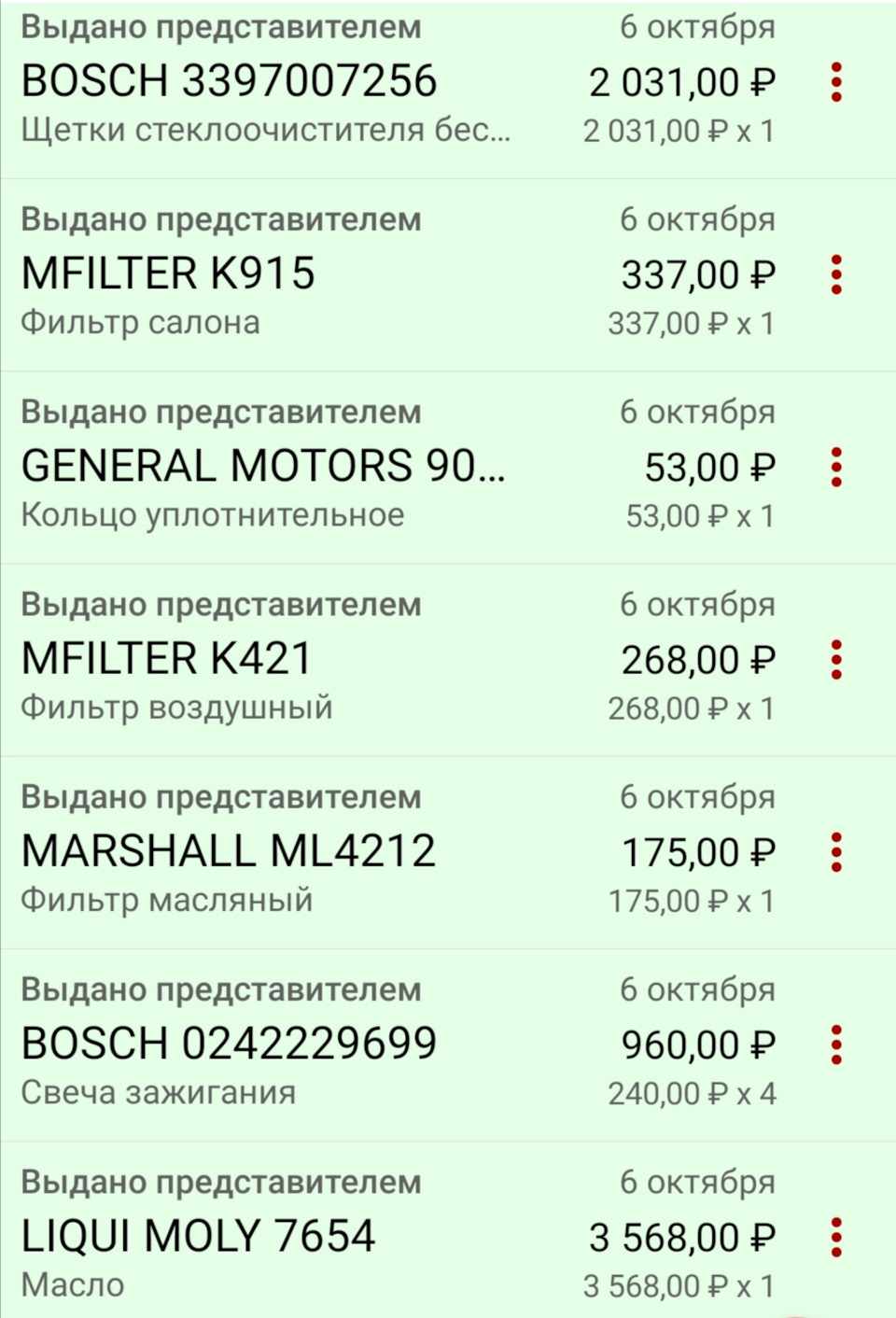The image size is (896, 1318).
Task: Click Выдано представителем status on the first card
Action: click(220, 27)
